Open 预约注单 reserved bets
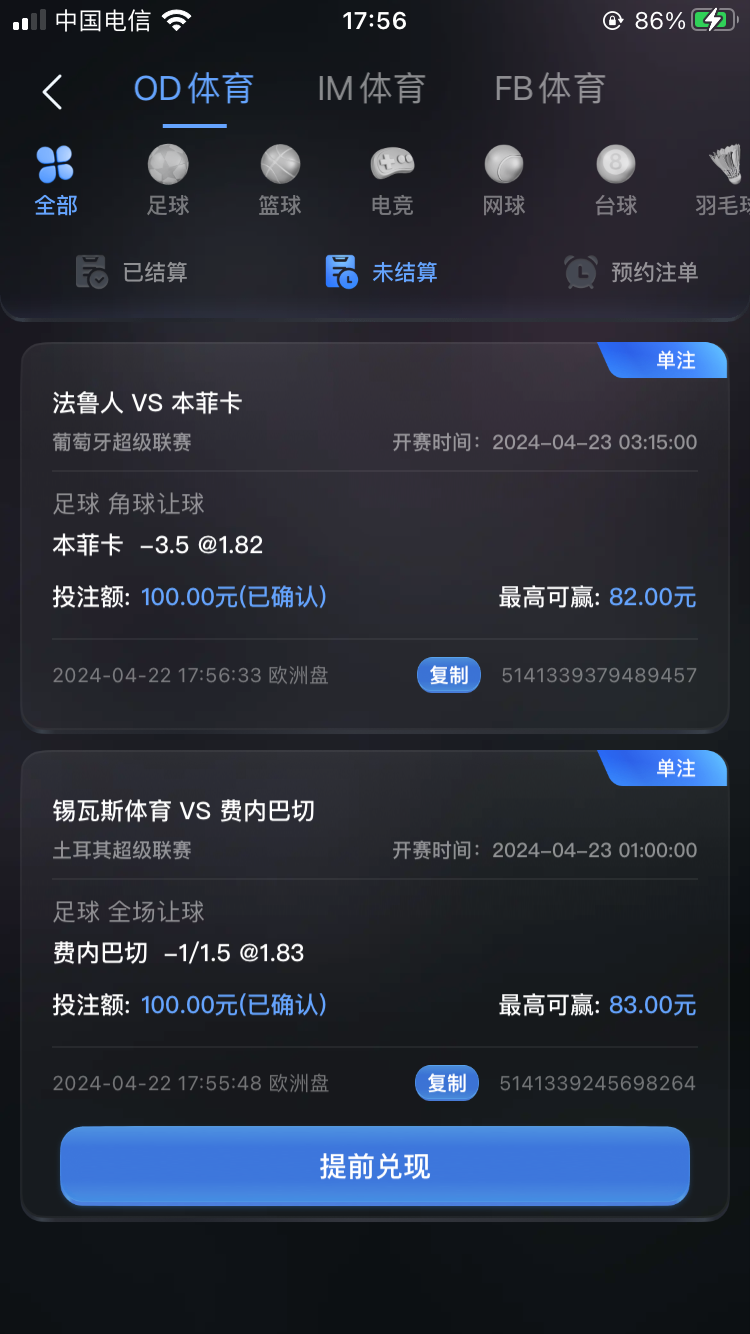 click(631, 272)
